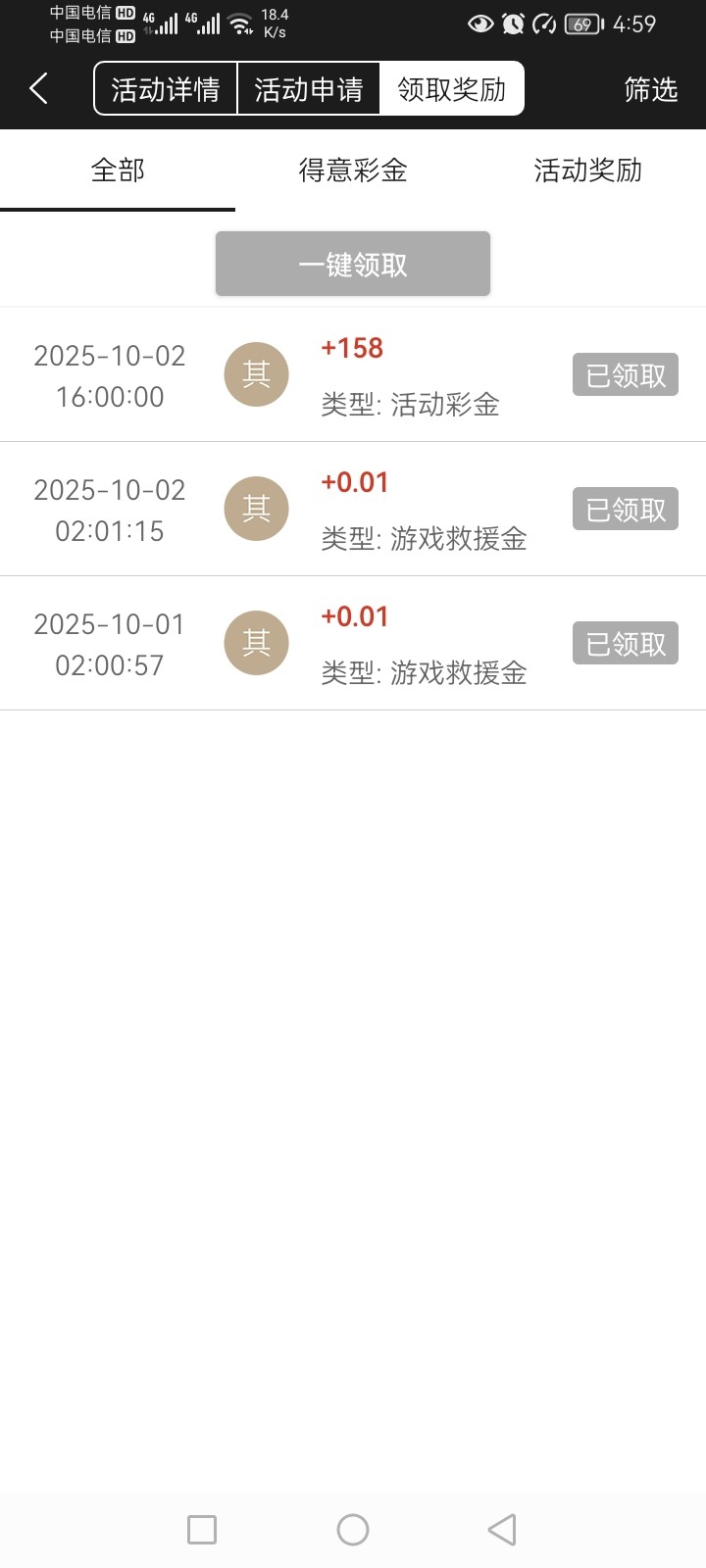Show the 全部 tab
This screenshot has height=1568, width=706.
coord(118,171)
